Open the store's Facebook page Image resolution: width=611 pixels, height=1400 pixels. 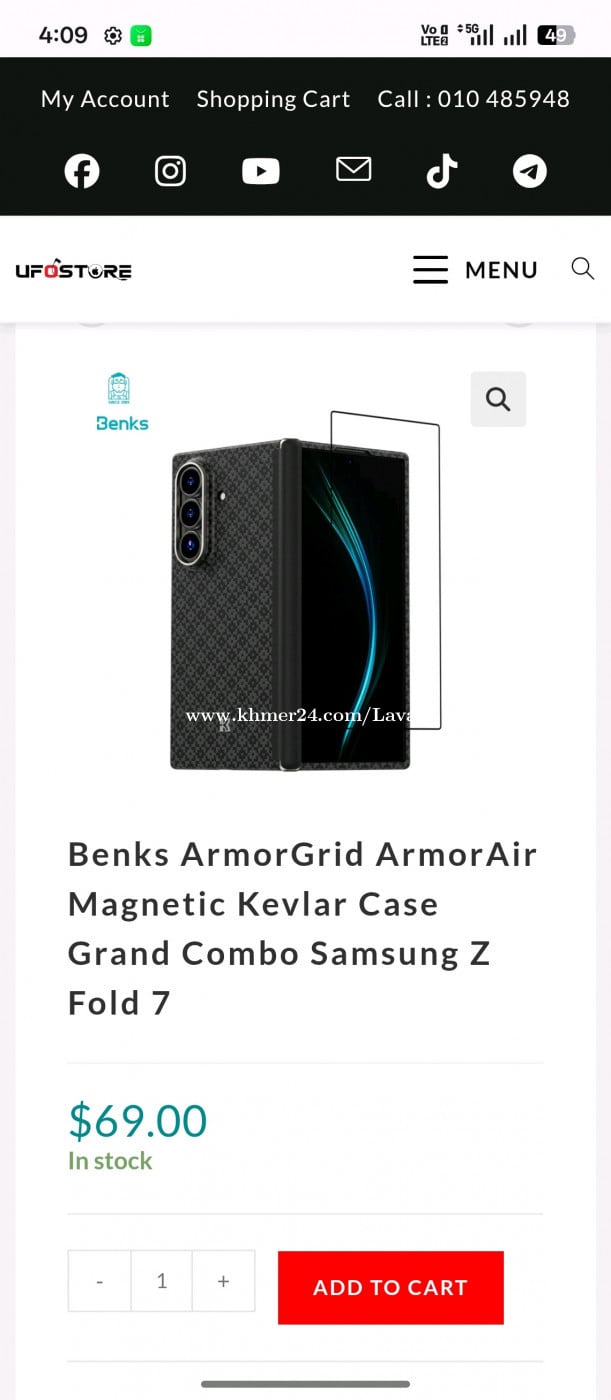tap(82, 171)
